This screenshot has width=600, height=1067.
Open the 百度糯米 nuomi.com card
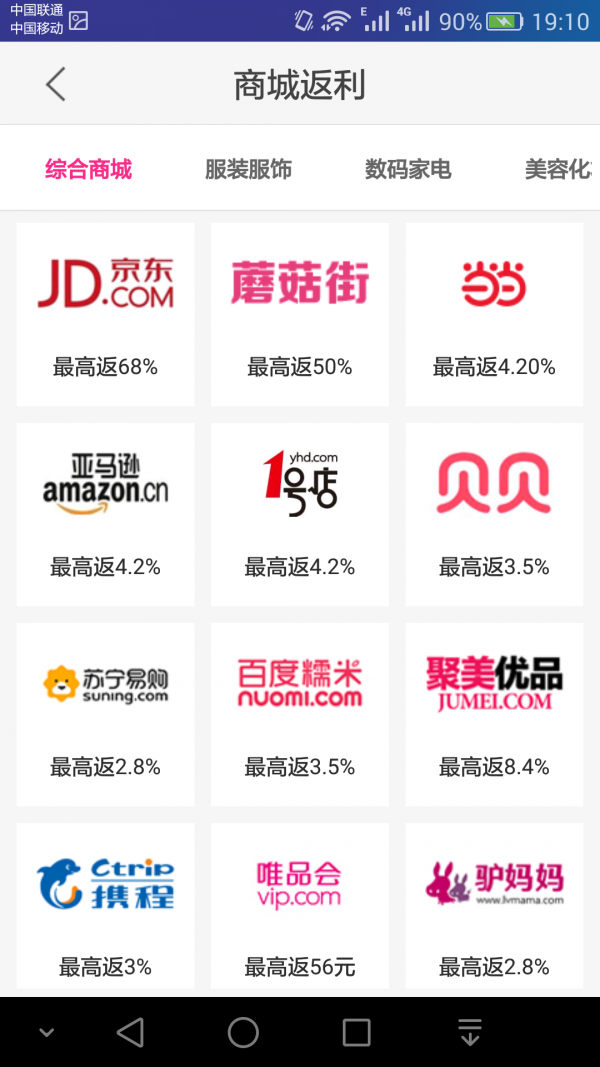(299, 714)
